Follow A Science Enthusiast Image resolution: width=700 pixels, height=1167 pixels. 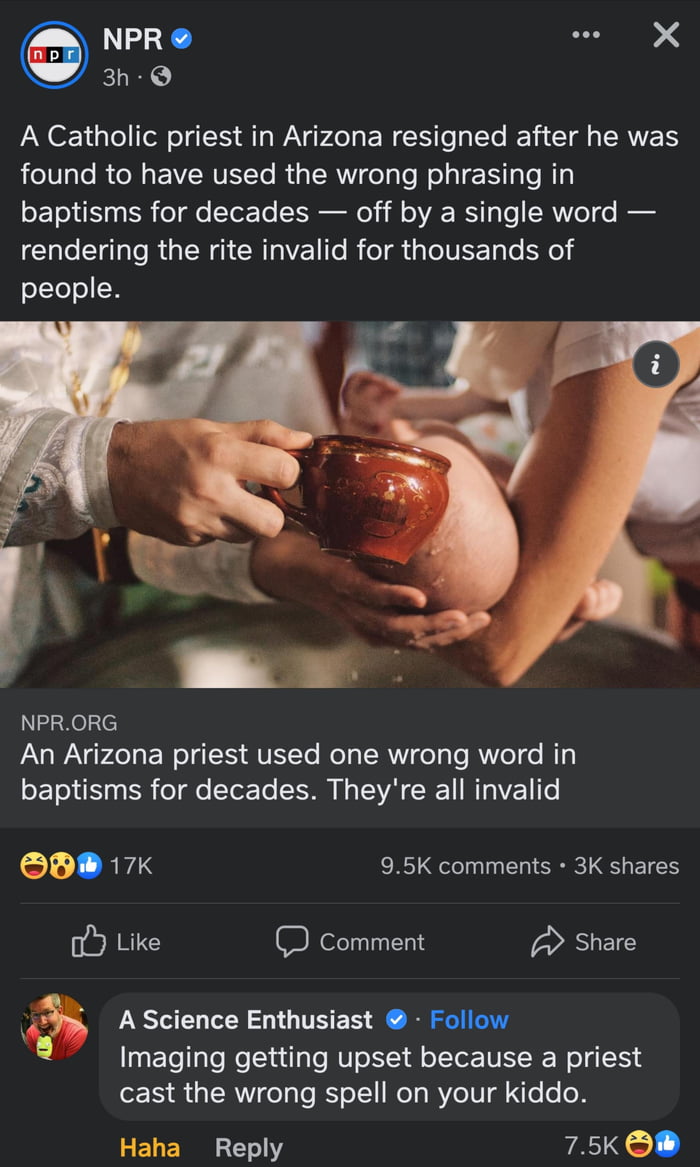[469, 1020]
